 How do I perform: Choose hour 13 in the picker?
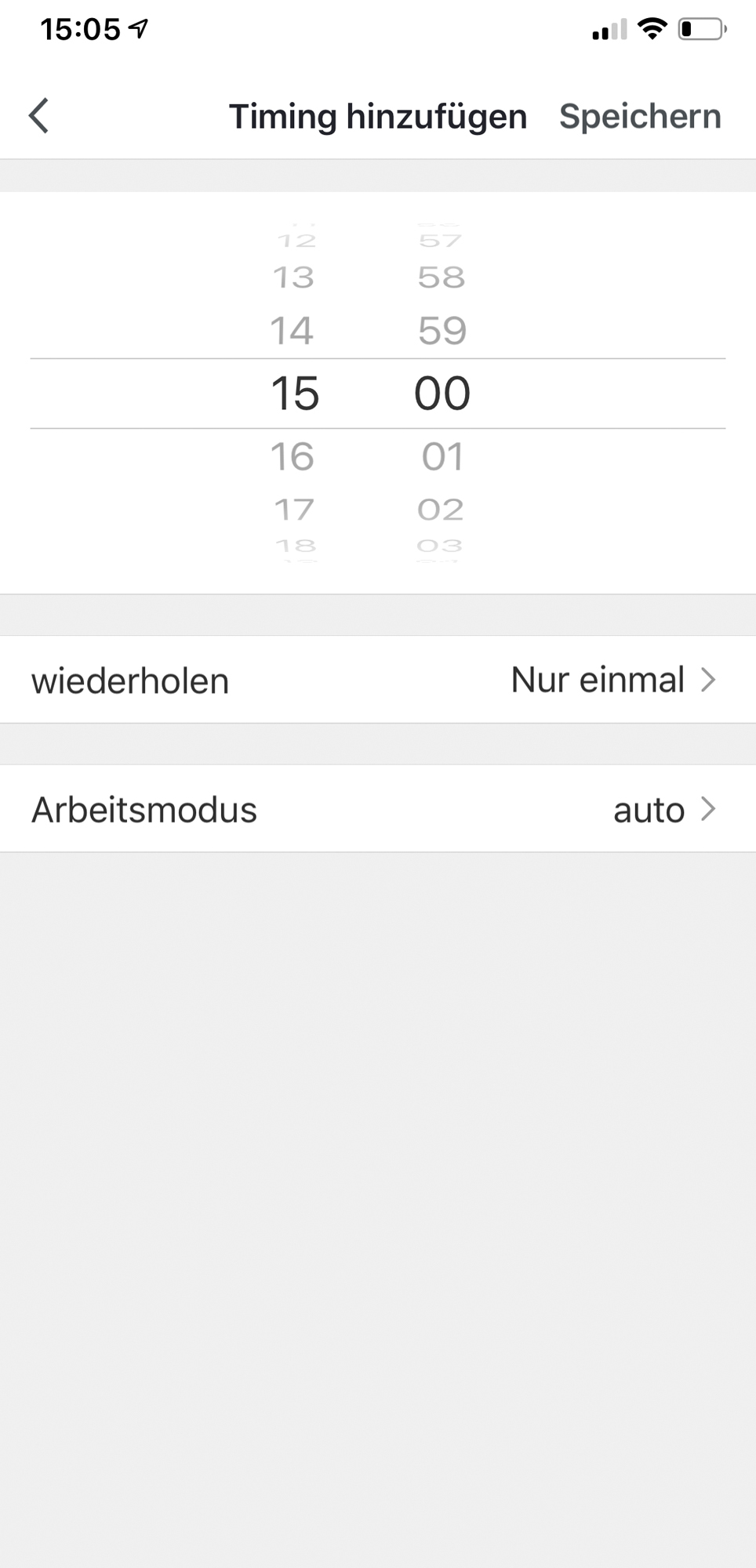click(293, 278)
